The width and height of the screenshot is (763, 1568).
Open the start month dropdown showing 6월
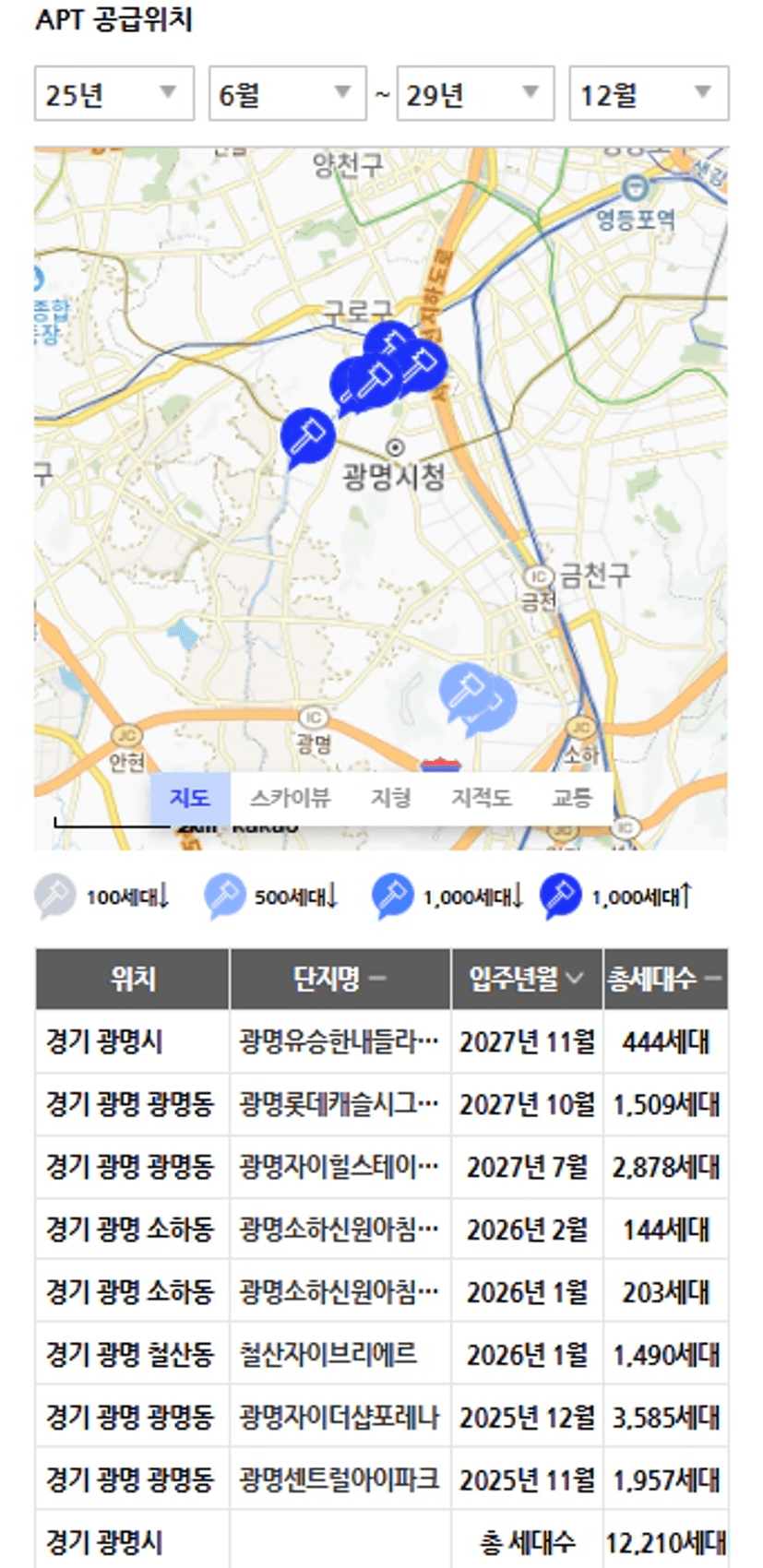click(288, 93)
